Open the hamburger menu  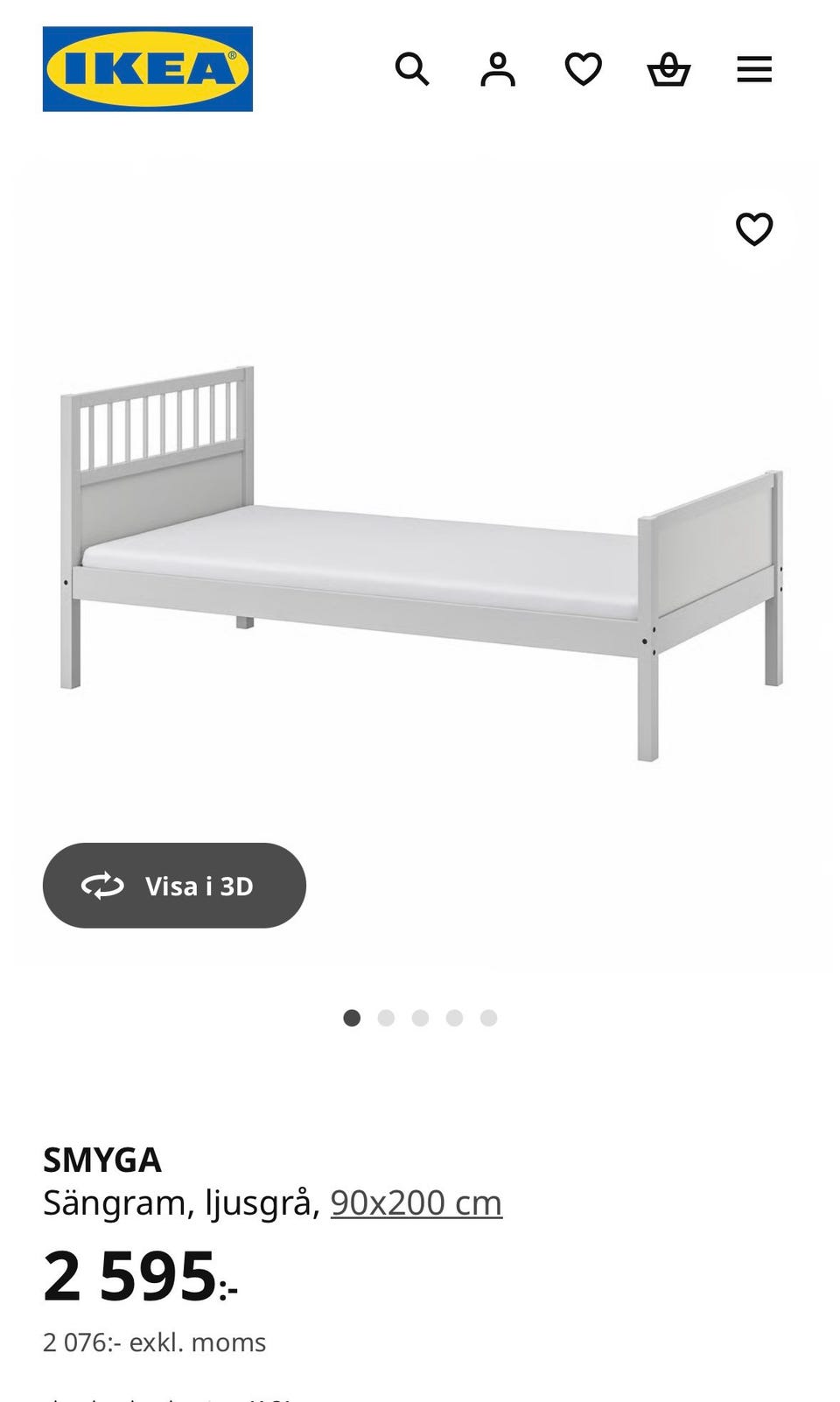point(753,69)
